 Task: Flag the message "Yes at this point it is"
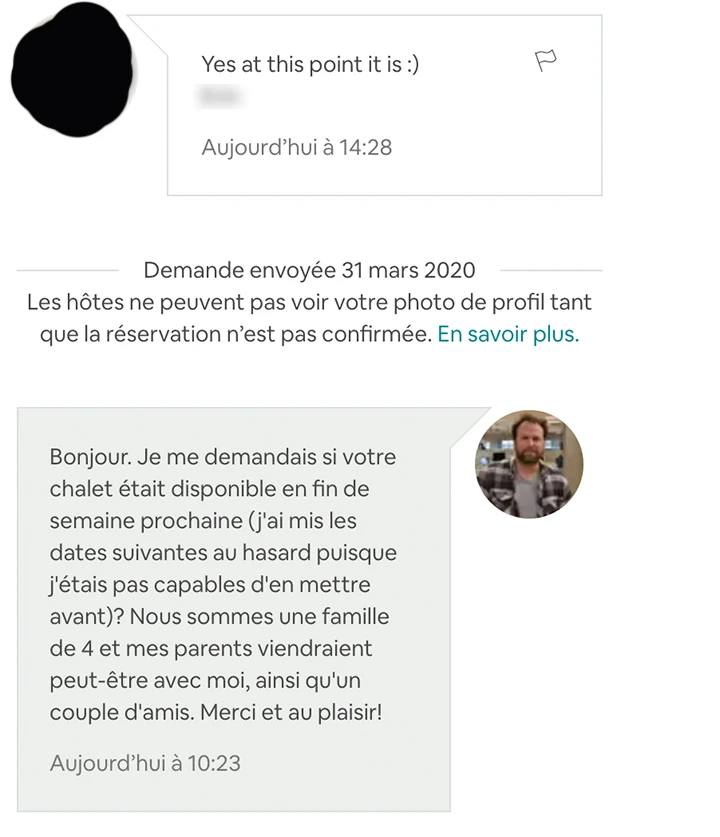546,62
